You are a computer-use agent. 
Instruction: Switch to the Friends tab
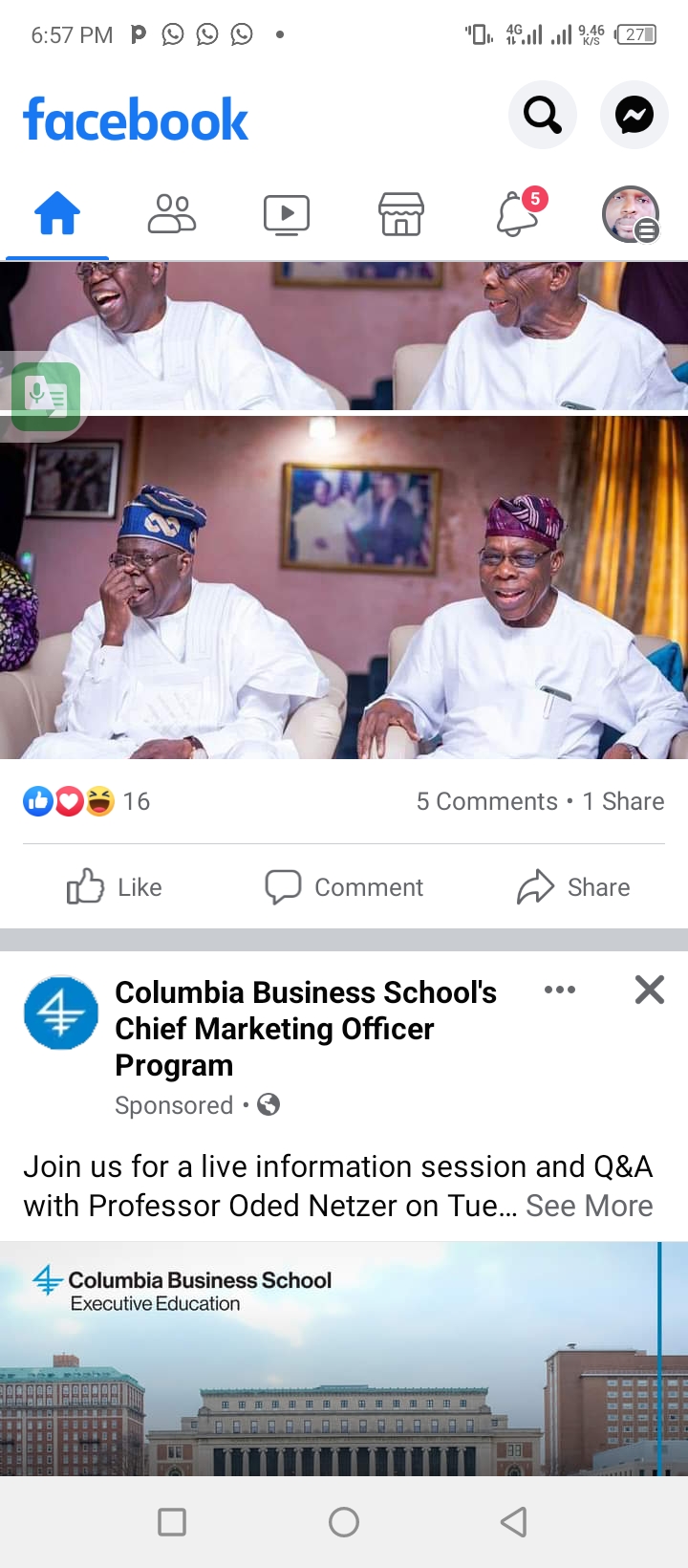[x=172, y=213]
